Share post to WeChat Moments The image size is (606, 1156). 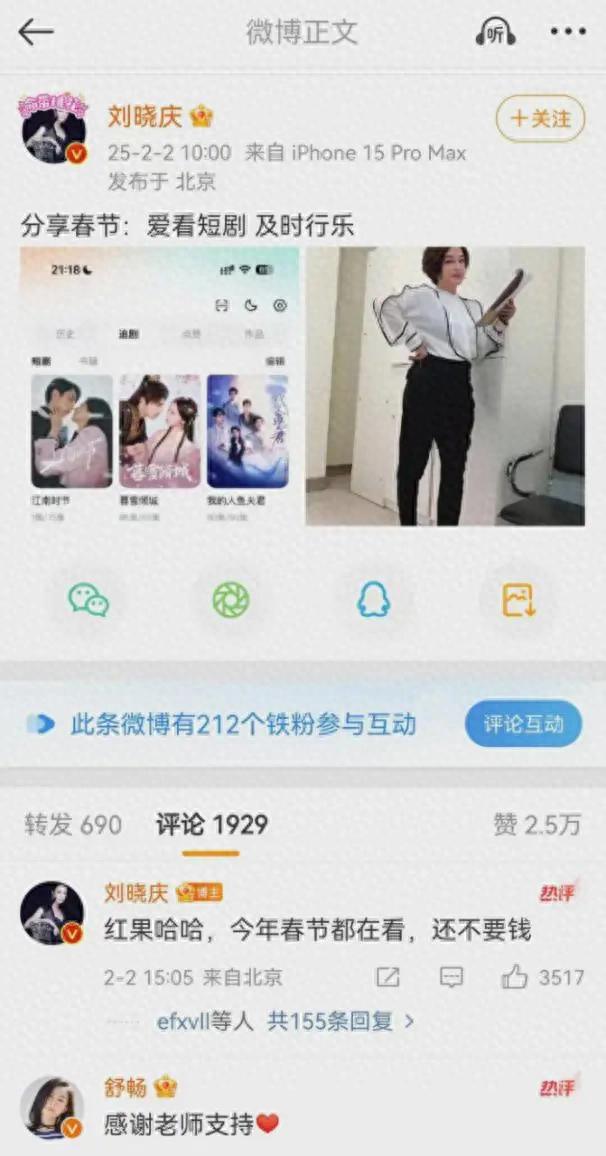(231, 600)
